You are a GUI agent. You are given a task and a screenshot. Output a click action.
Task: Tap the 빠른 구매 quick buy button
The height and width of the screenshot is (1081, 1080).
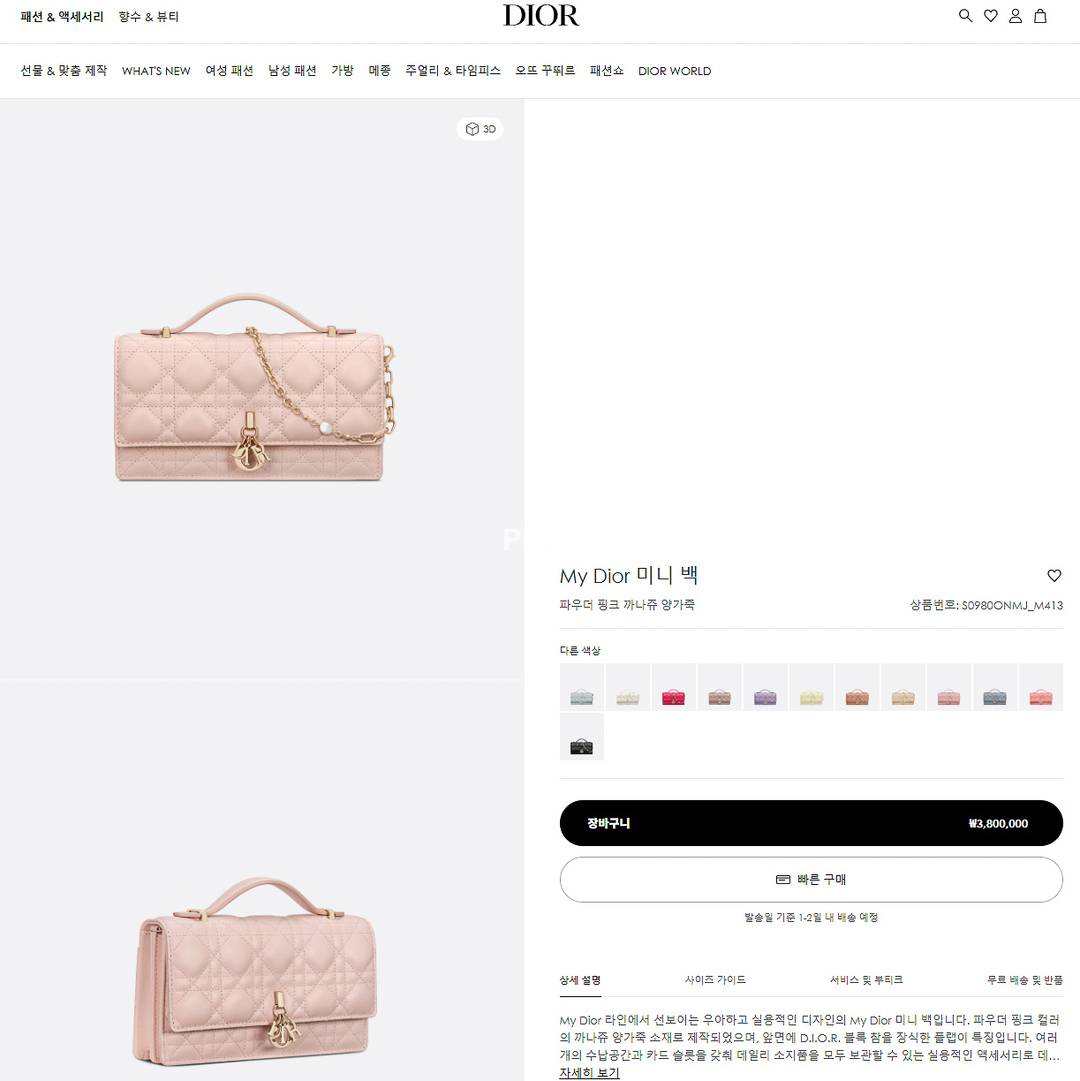point(811,880)
